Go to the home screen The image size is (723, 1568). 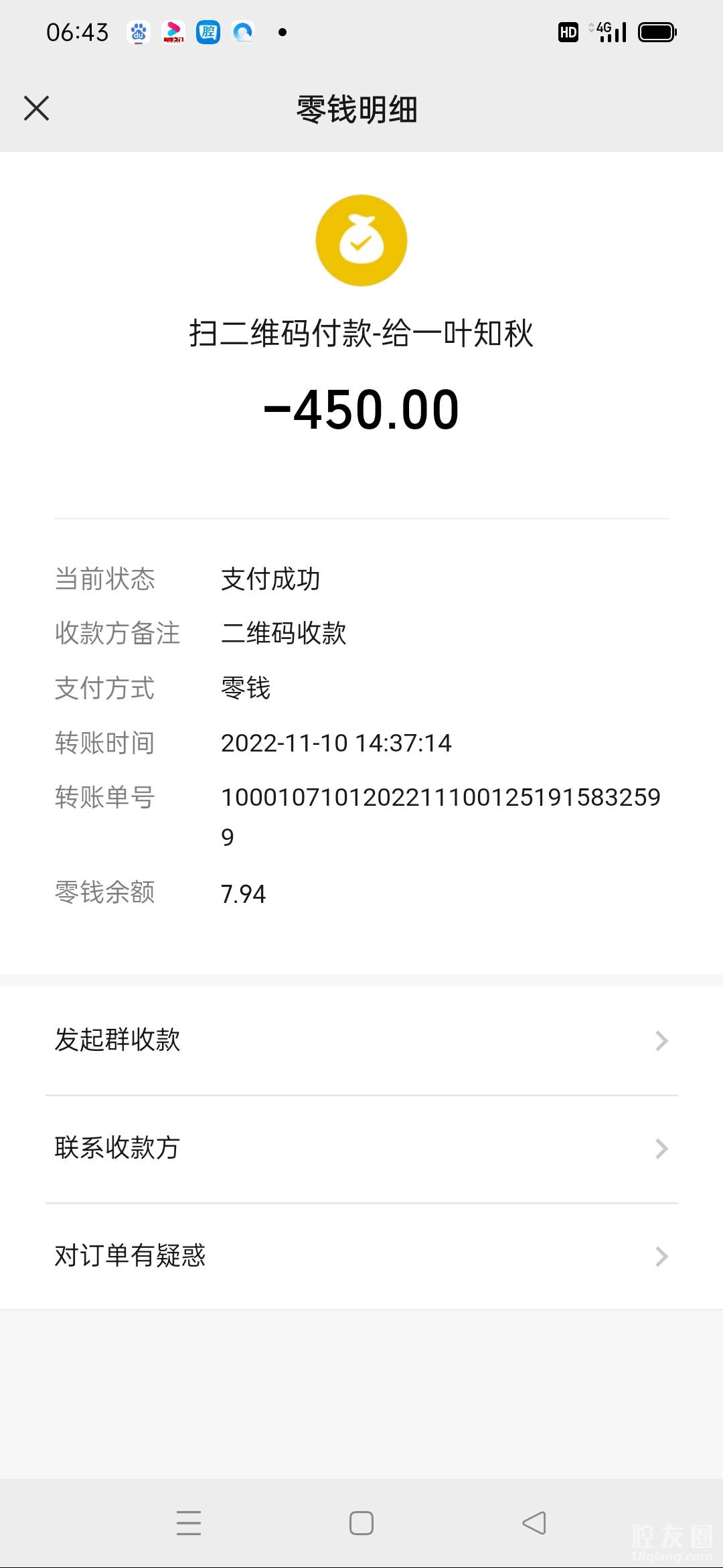(x=361, y=1522)
